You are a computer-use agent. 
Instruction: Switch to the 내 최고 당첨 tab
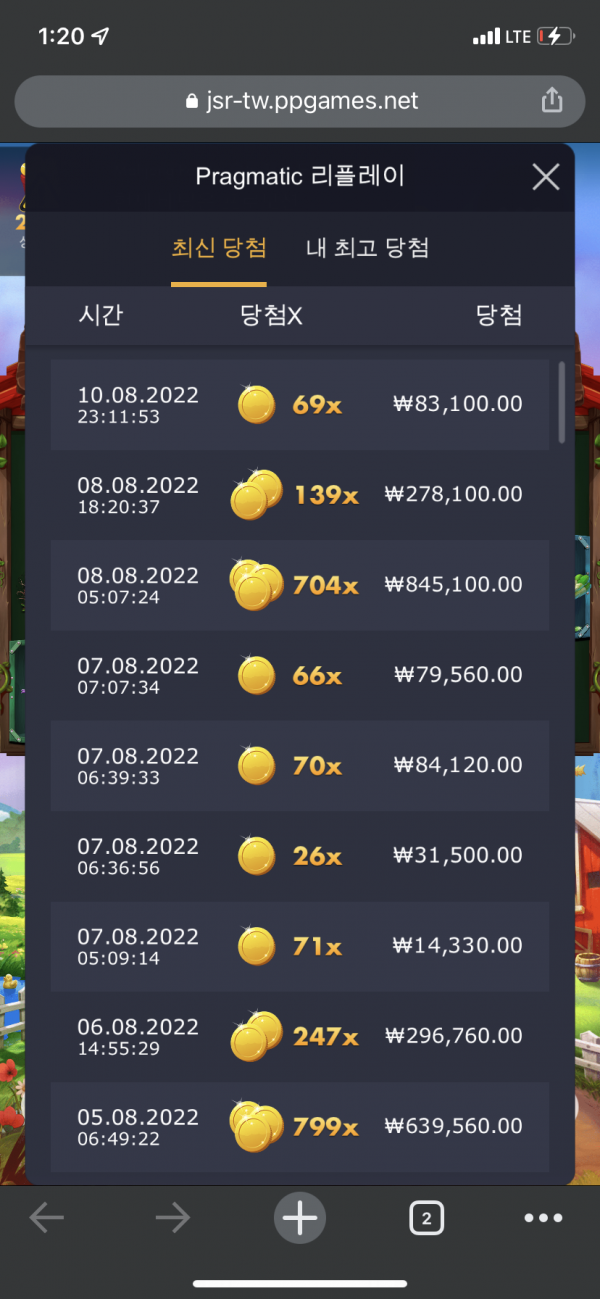point(367,248)
